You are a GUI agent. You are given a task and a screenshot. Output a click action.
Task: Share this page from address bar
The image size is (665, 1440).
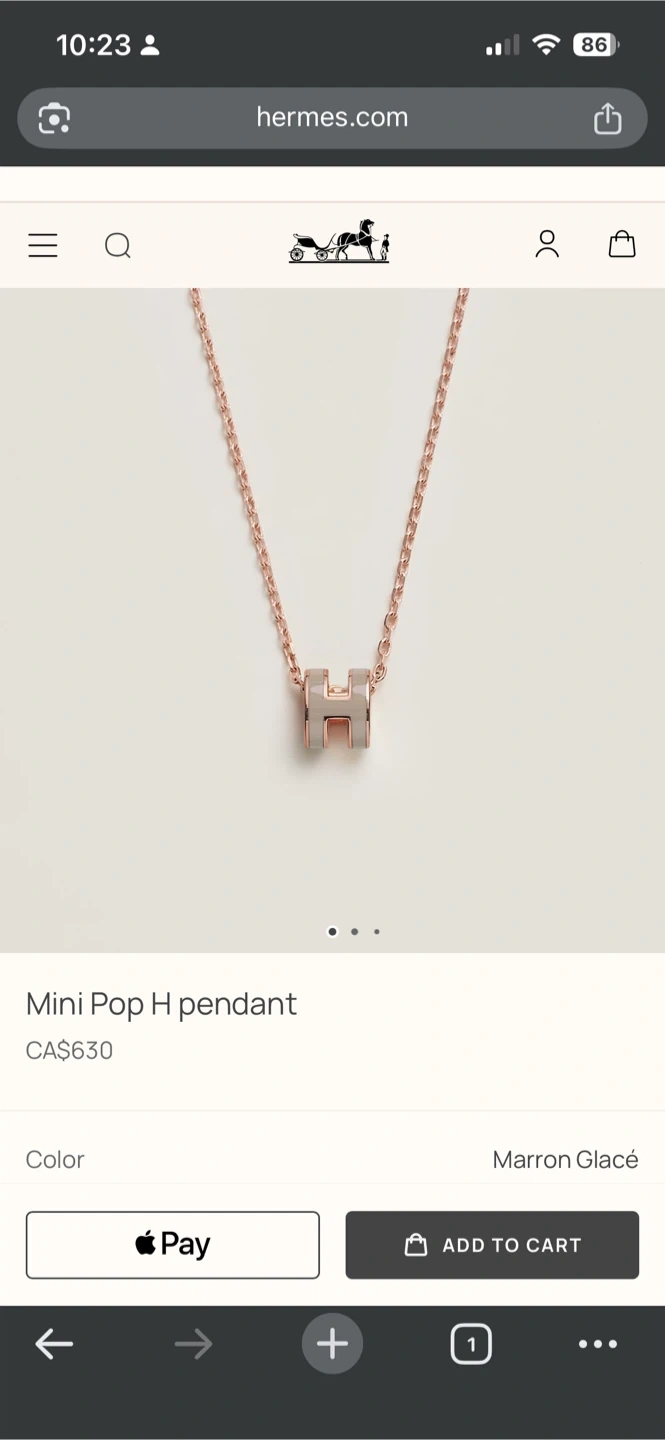608,119
